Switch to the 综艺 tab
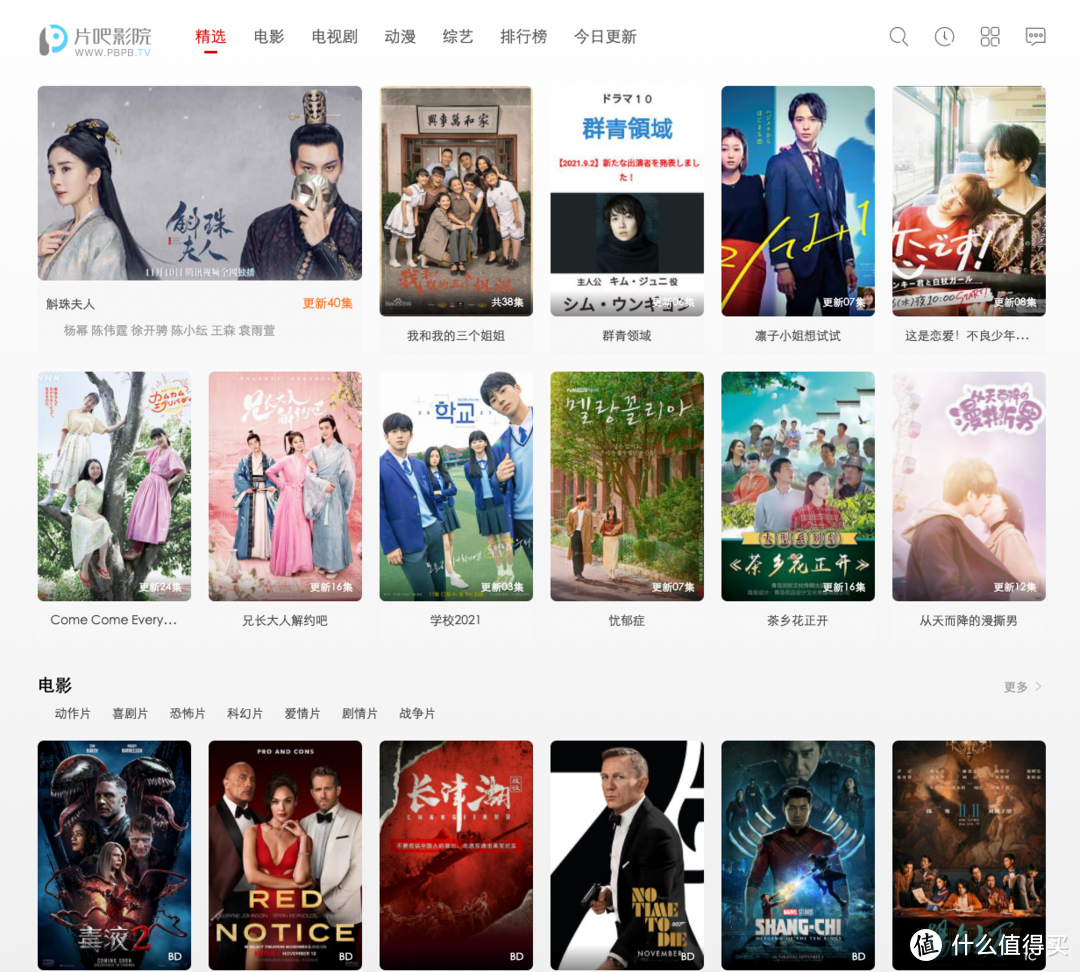The height and width of the screenshot is (972, 1080). click(x=458, y=37)
